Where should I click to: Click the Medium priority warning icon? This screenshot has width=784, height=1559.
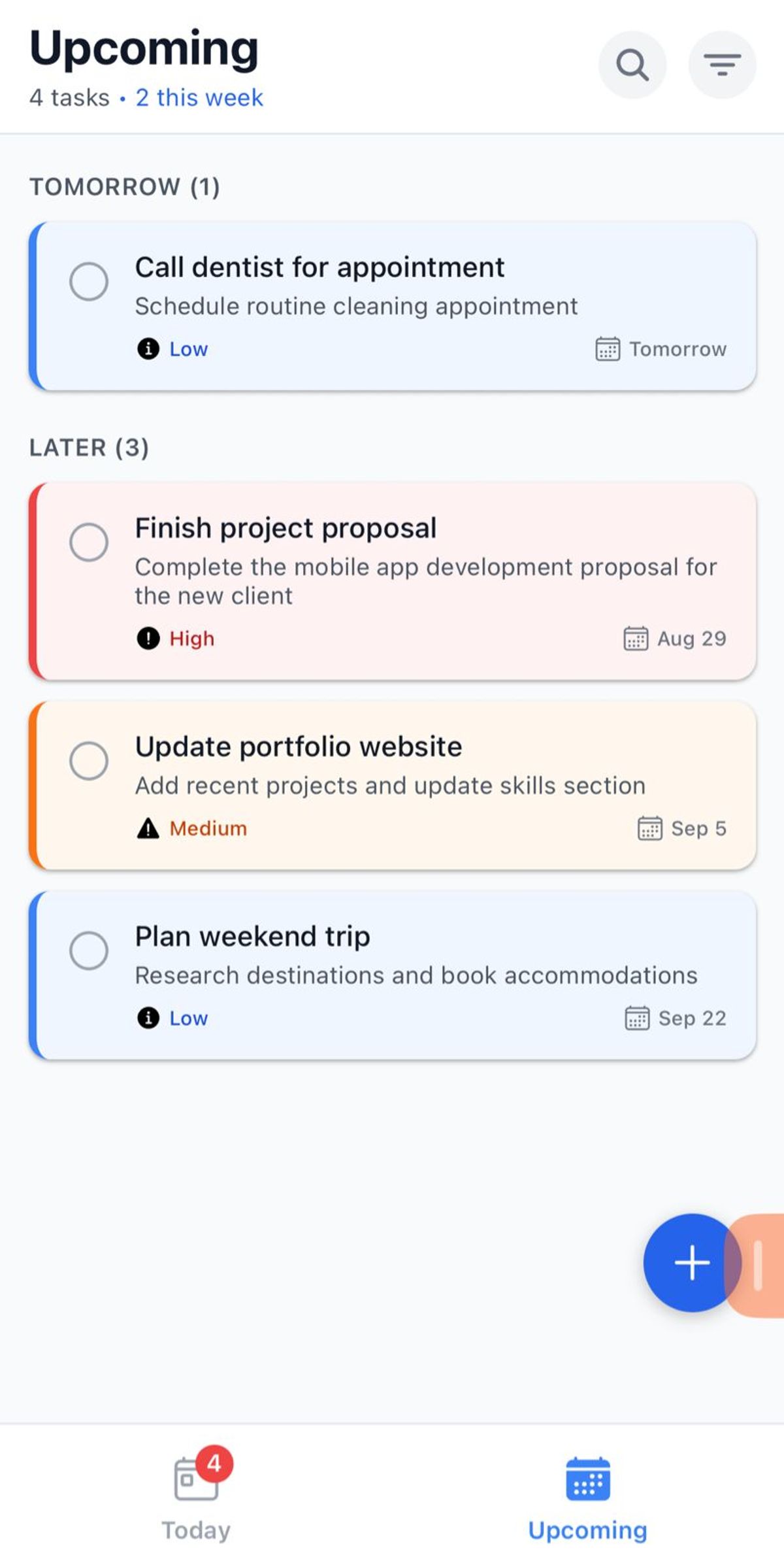(148, 828)
